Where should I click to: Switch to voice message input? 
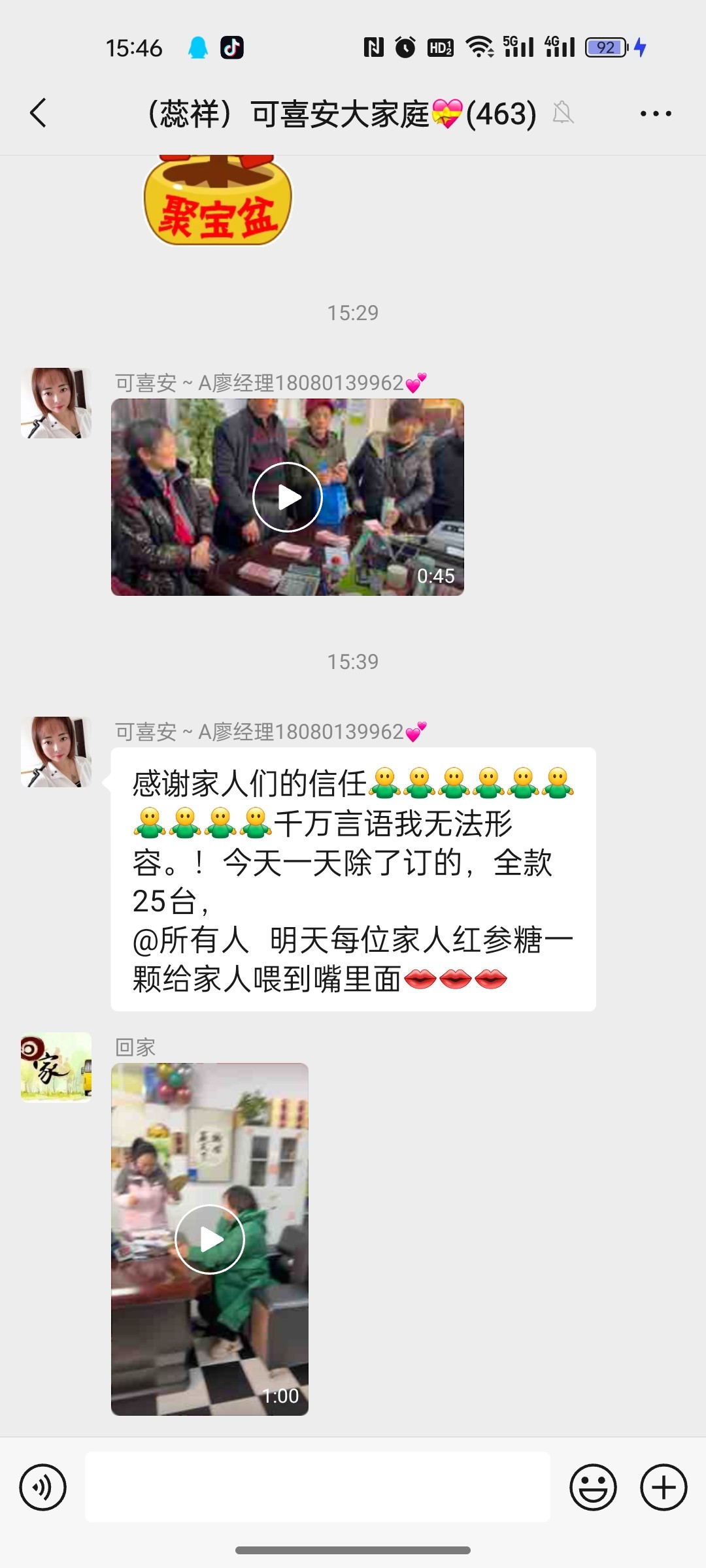43,1488
